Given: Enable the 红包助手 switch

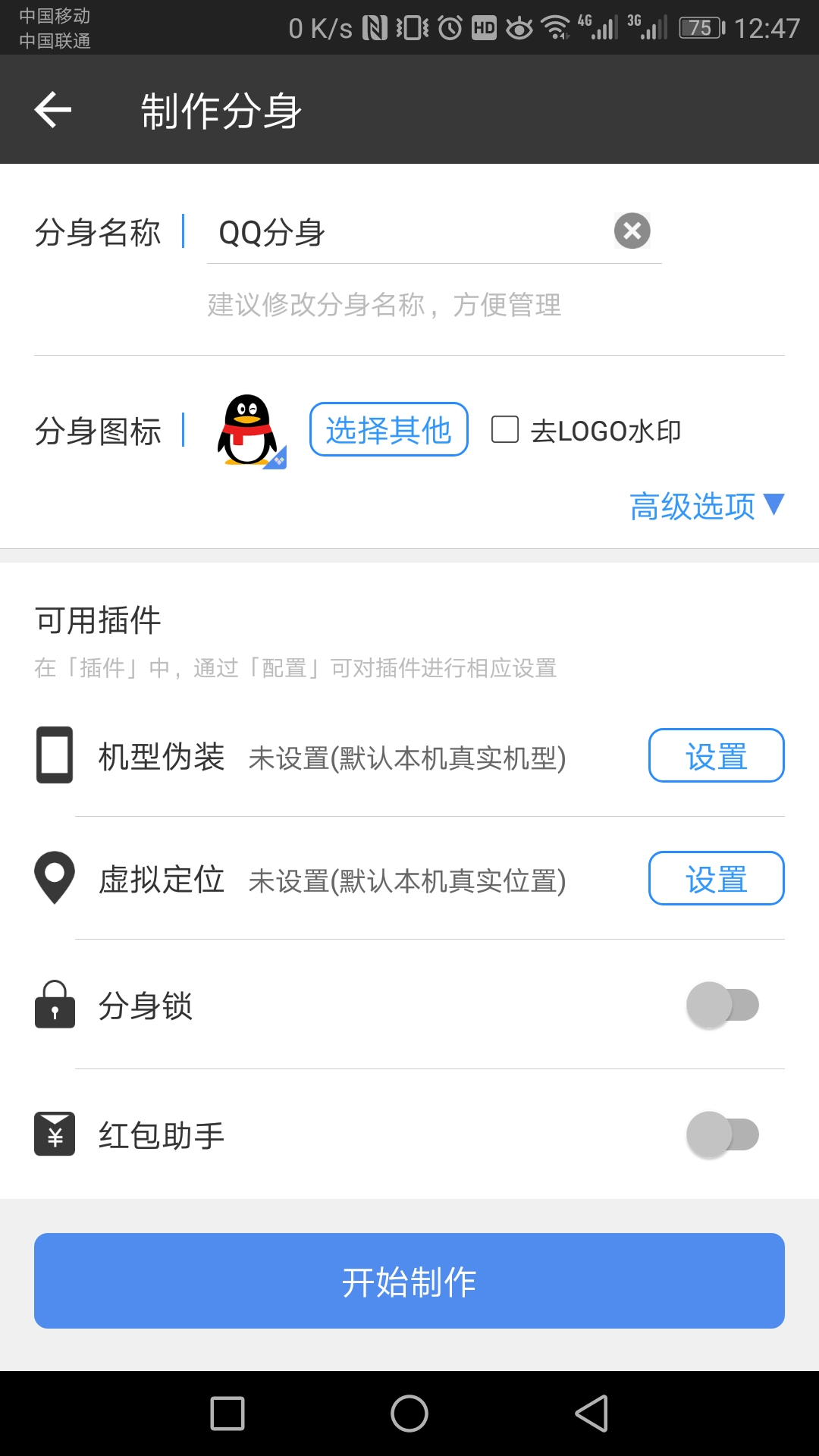Looking at the screenshot, I should [x=720, y=1132].
